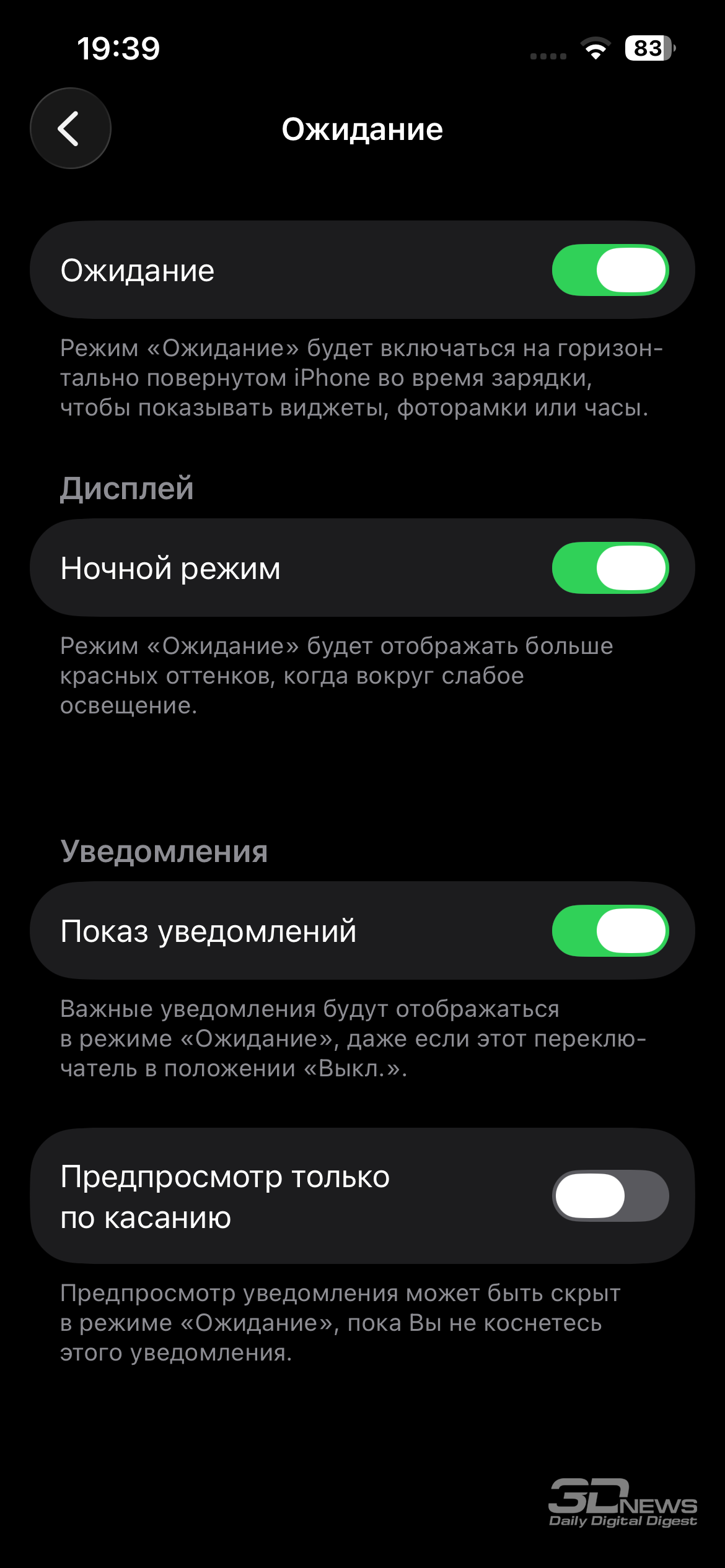Switch off Показ уведомлений

click(x=610, y=931)
